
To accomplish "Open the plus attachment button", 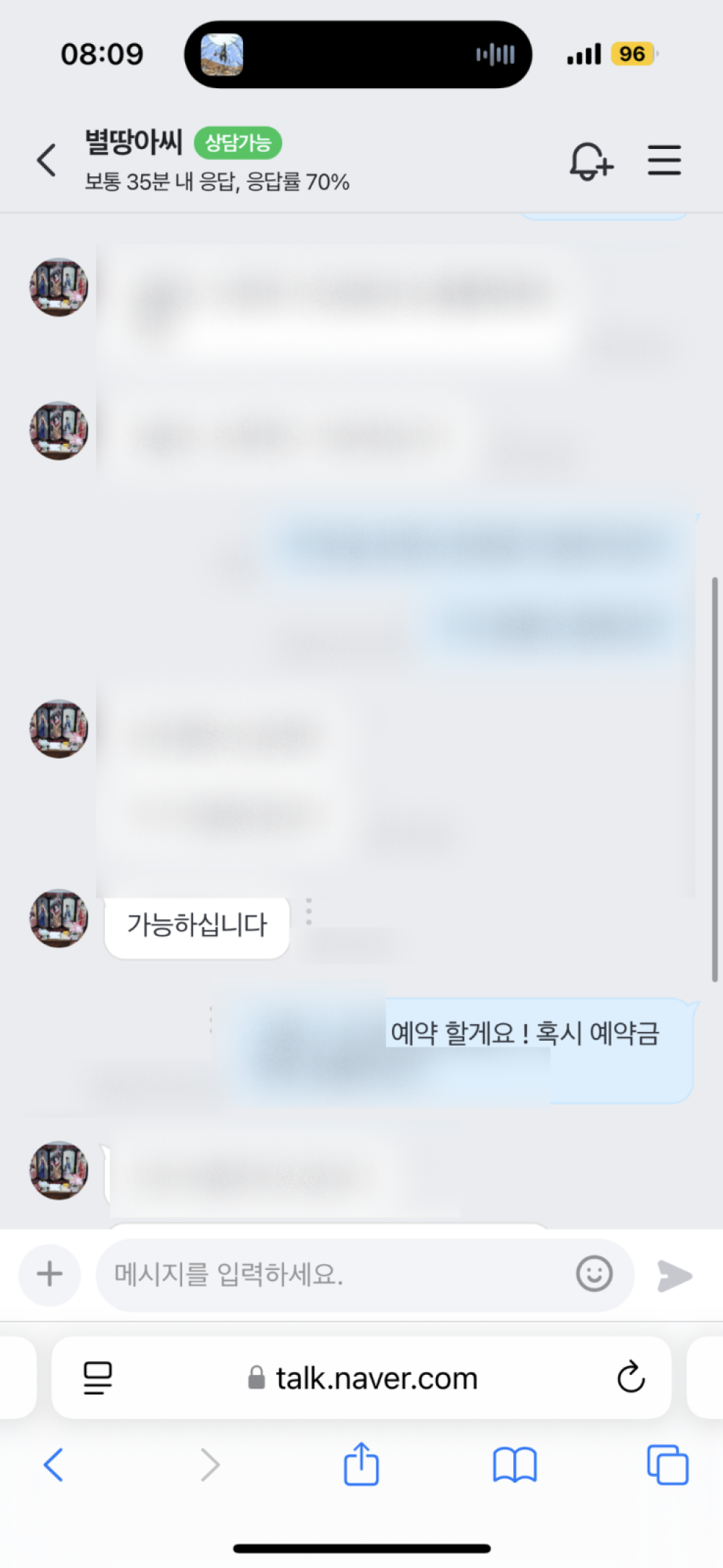I will [50, 1274].
